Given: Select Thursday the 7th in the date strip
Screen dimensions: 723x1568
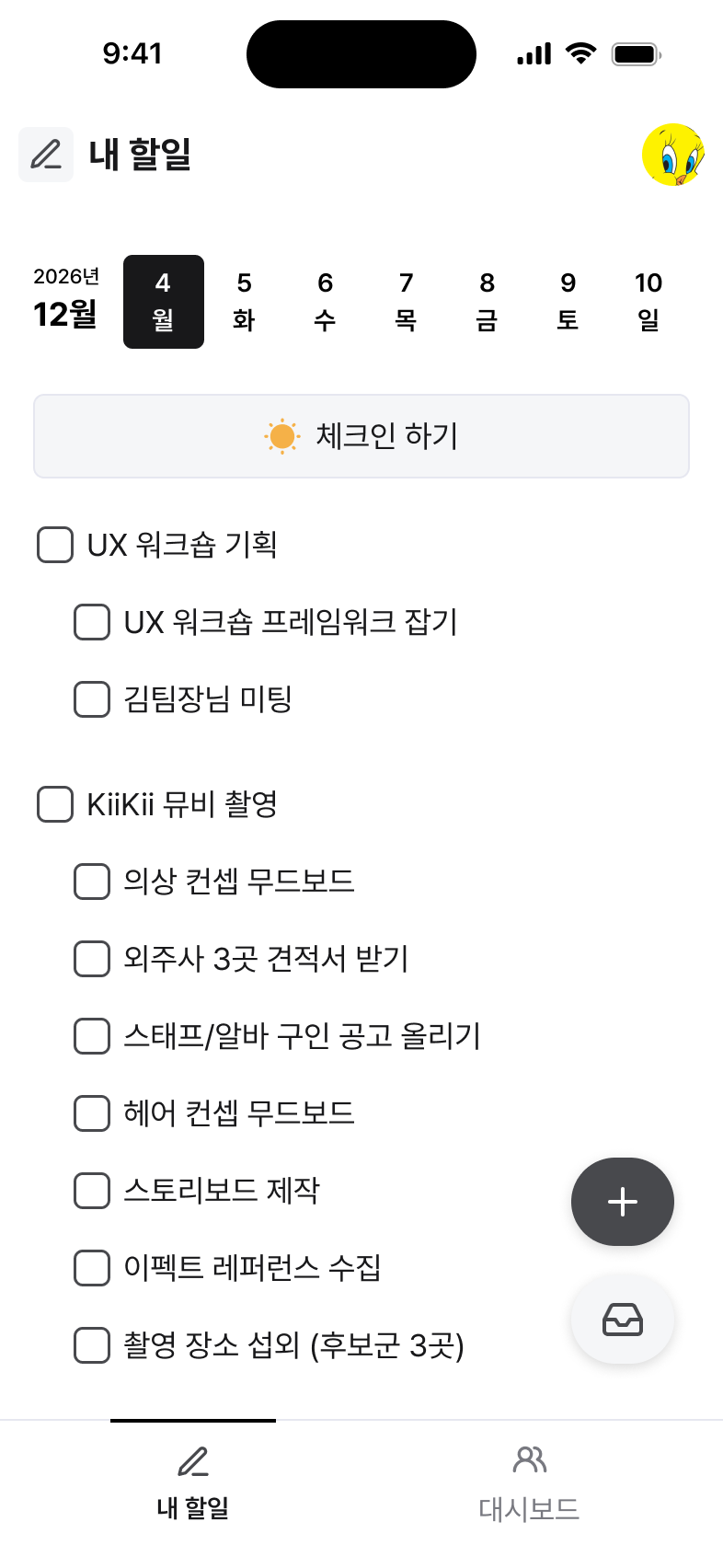Looking at the screenshot, I should tap(406, 301).
